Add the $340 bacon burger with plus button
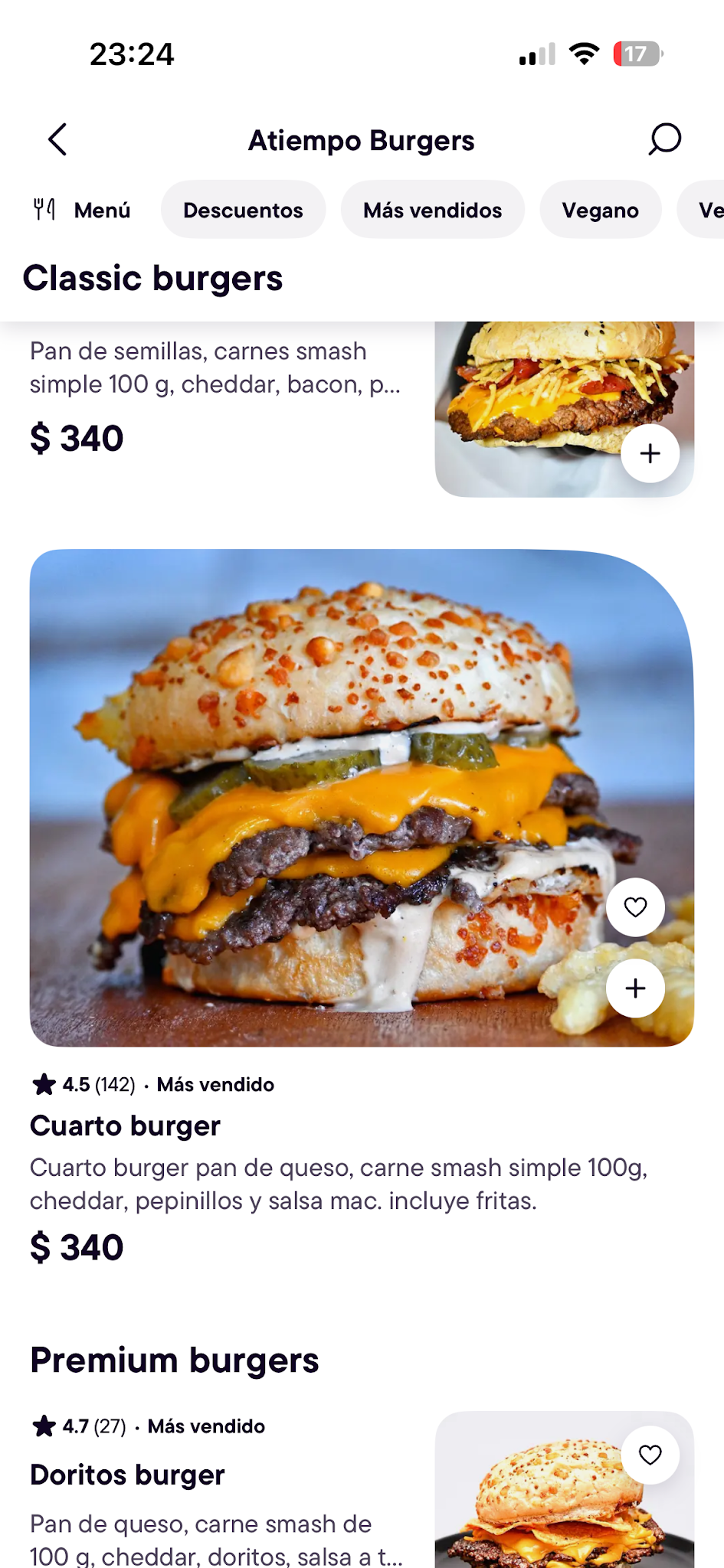Screen dimensions: 724x1568 coord(650,453)
